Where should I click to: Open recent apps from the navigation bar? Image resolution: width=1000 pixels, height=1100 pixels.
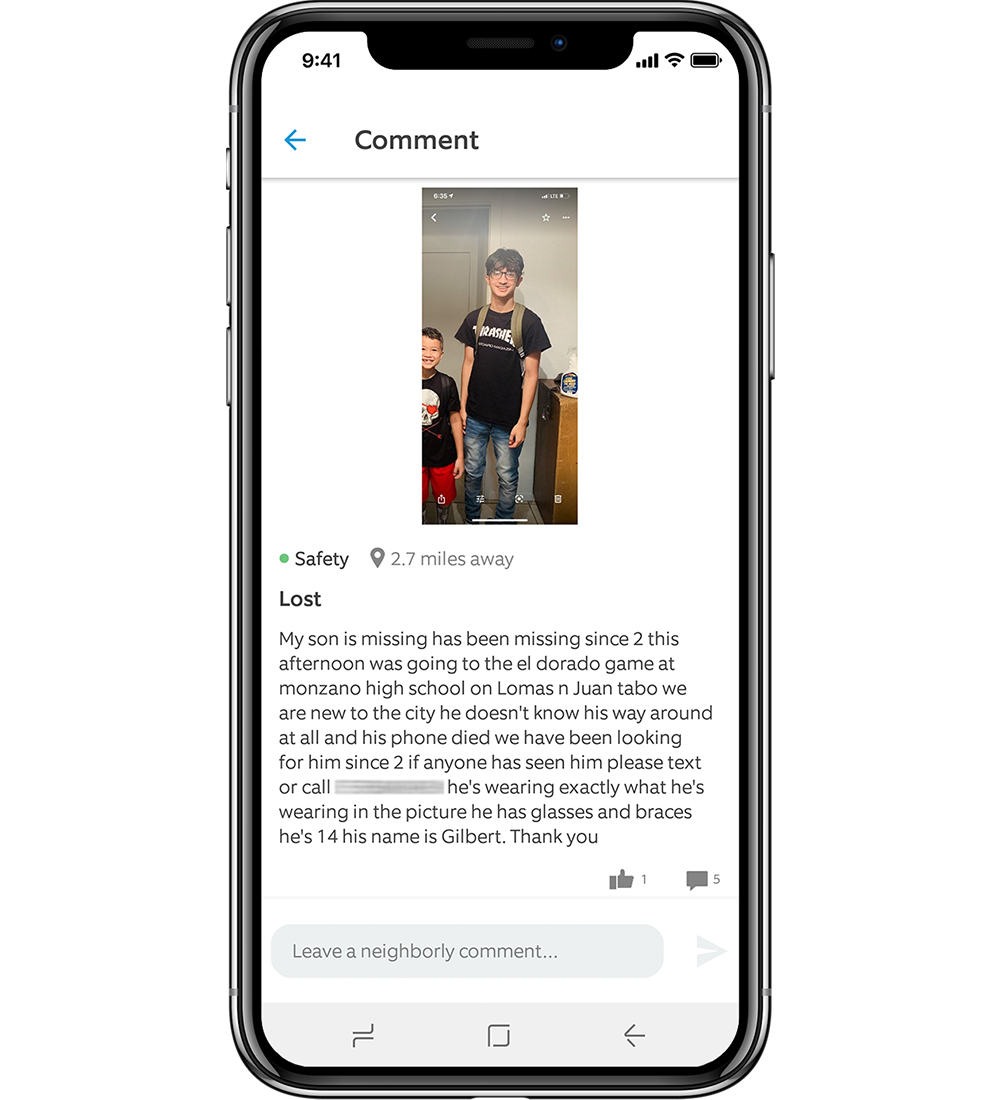[x=363, y=1036]
